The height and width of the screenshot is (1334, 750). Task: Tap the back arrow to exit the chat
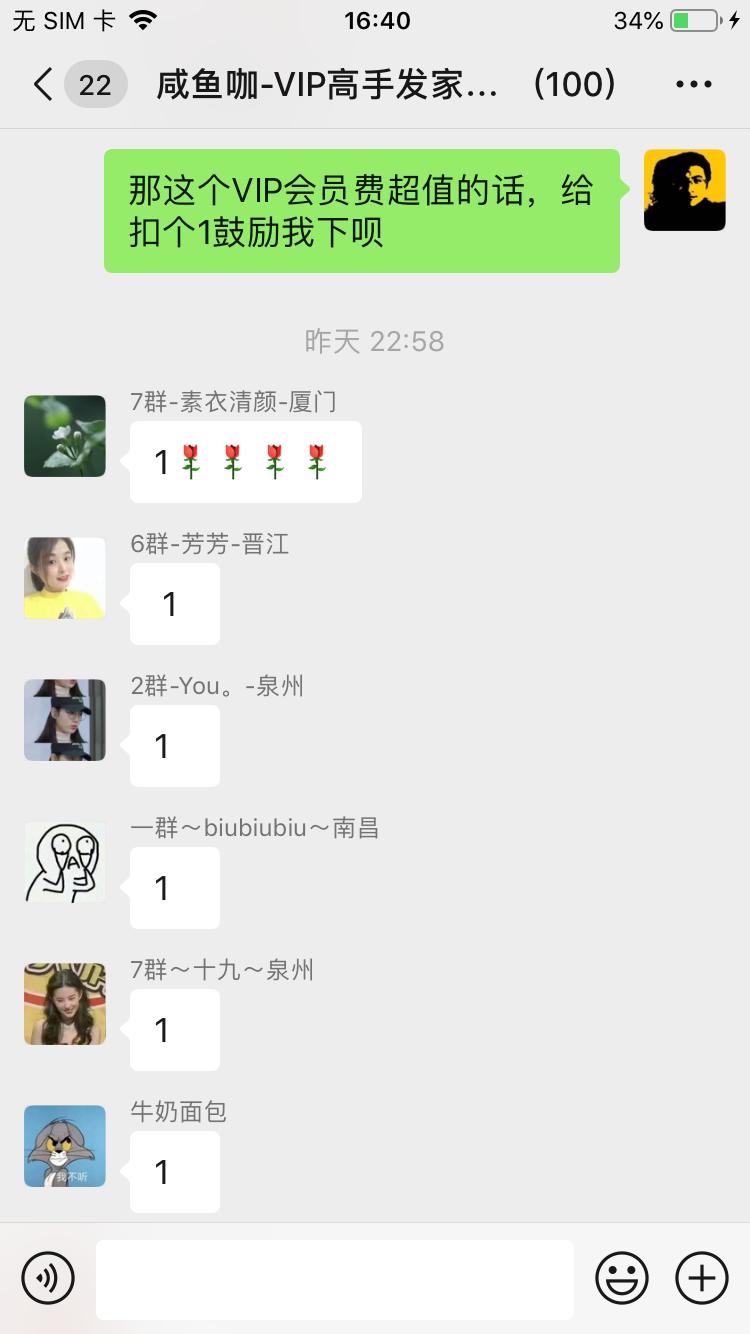41,84
